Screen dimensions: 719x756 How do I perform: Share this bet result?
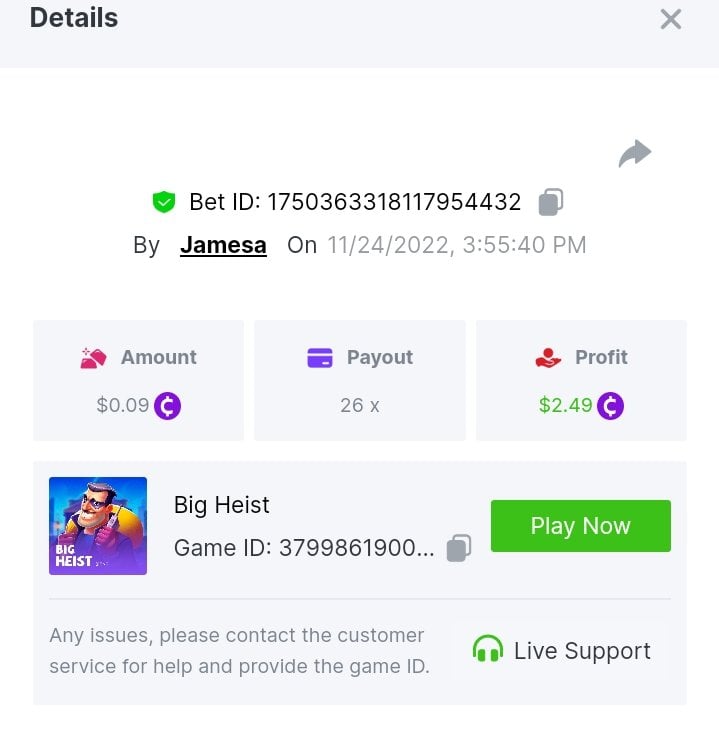point(634,154)
